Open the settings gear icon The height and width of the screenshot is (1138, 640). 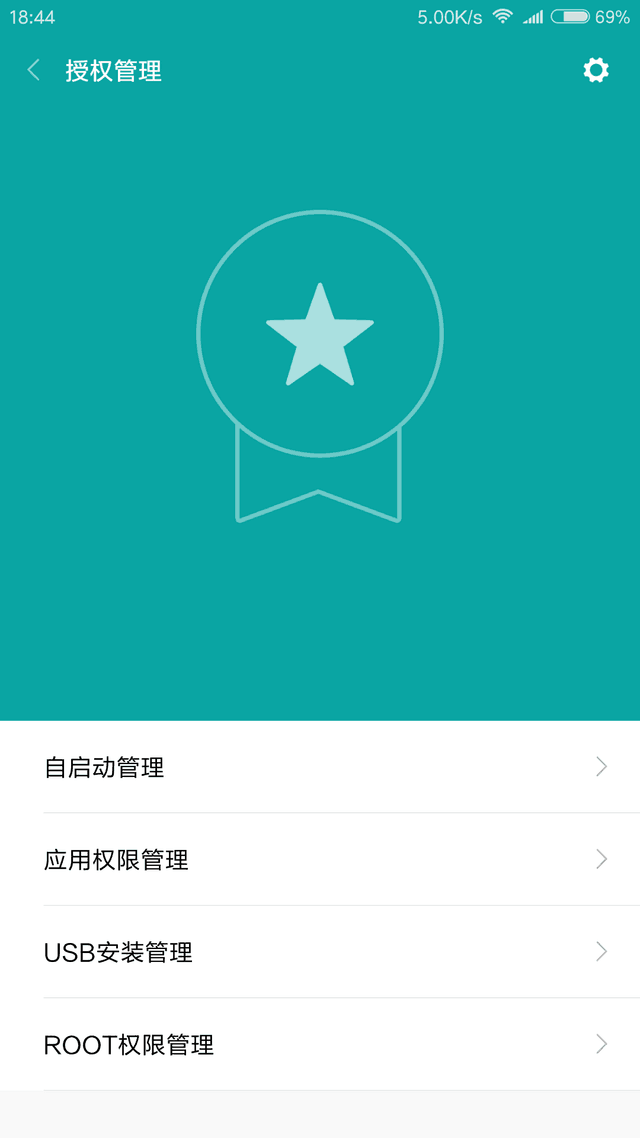click(596, 70)
